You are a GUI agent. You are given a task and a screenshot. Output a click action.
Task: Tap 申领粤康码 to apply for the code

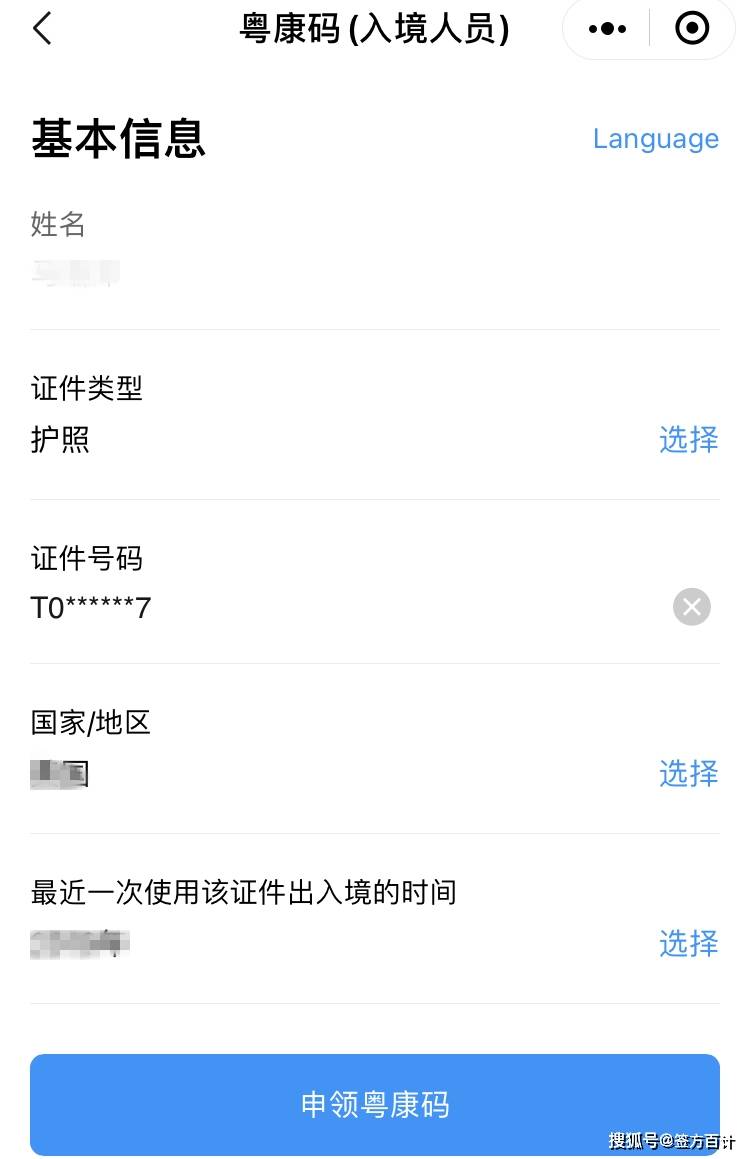(x=375, y=1105)
